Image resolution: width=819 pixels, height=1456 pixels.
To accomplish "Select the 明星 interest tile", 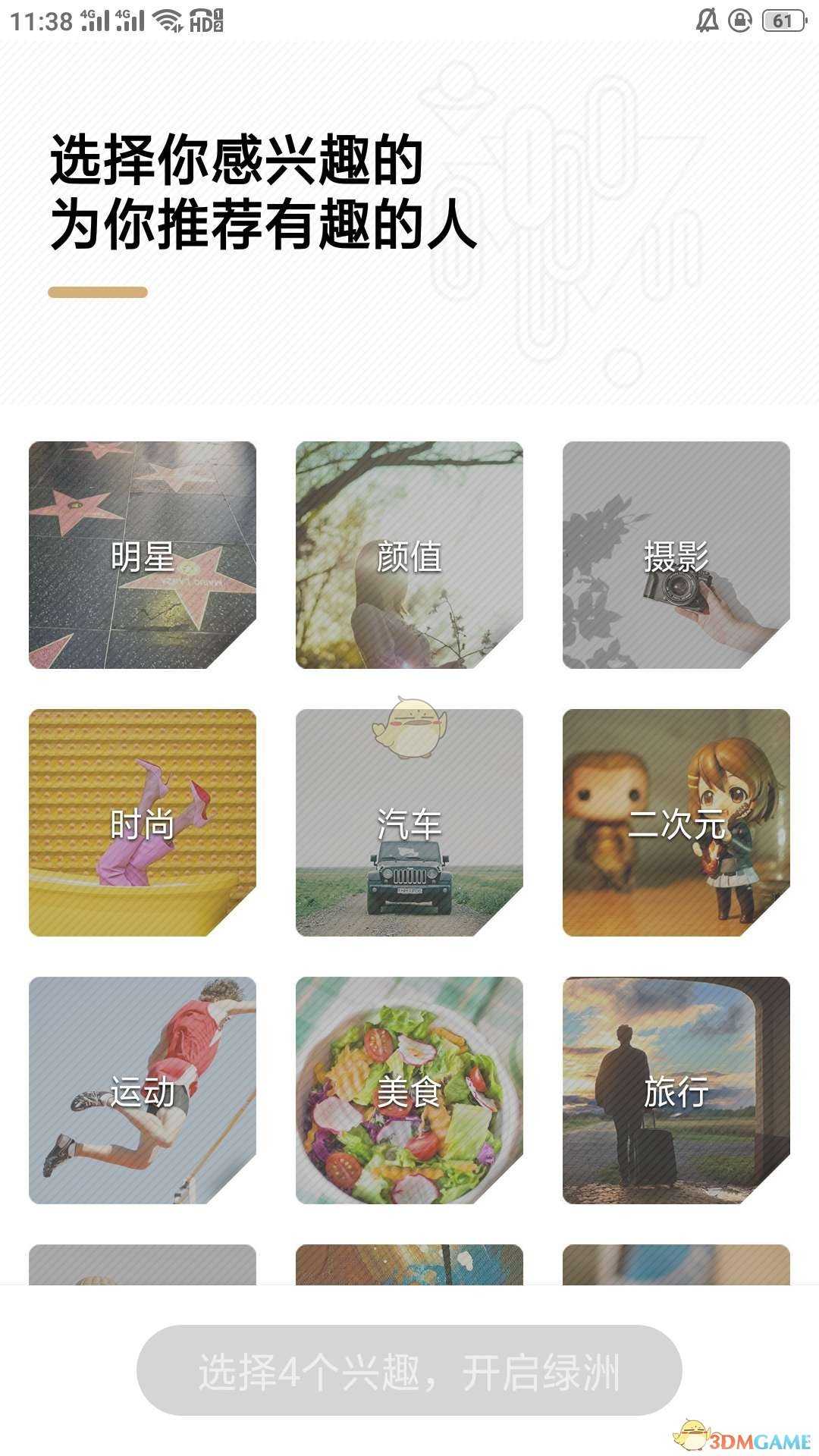I will (143, 555).
